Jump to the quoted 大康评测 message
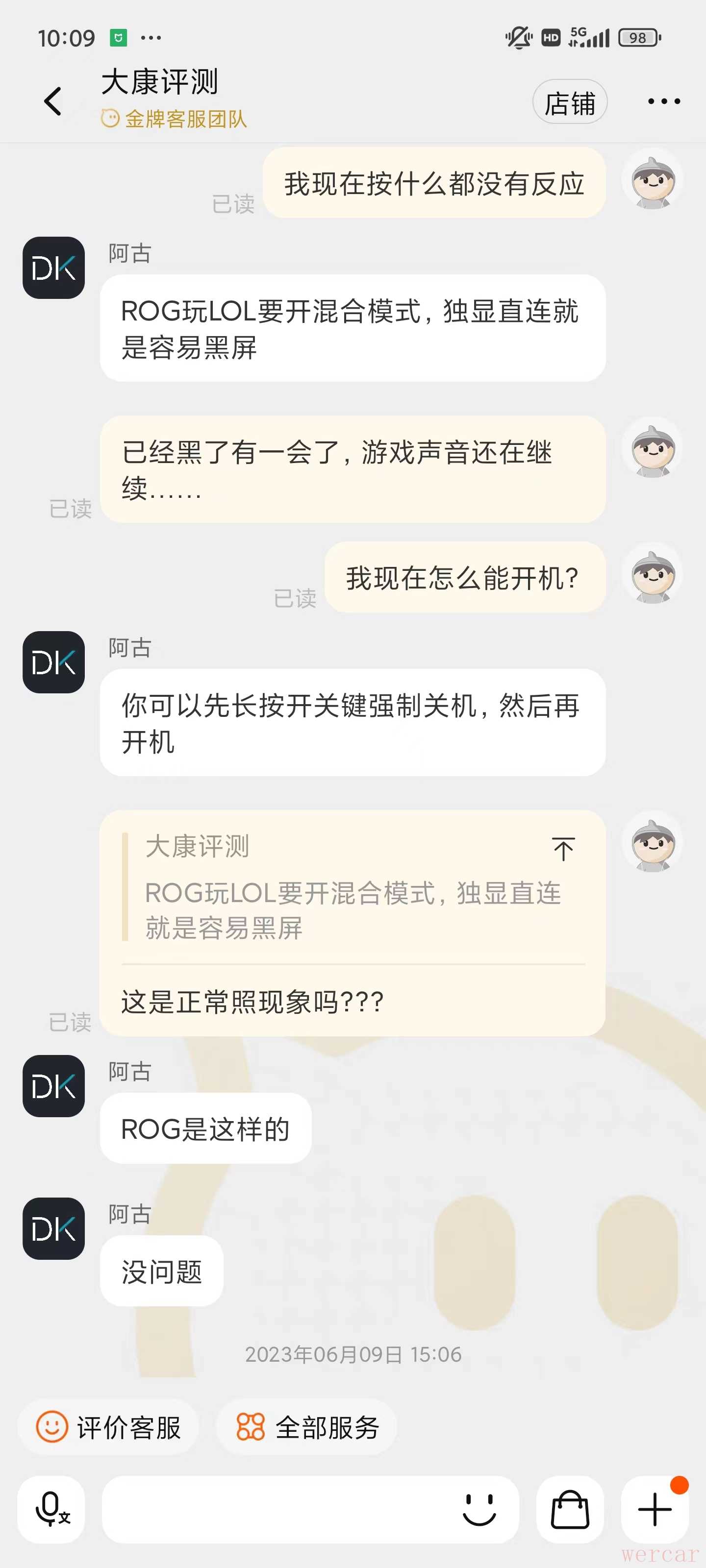Image resolution: width=706 pixels, height=1568 pixels. pos(563,849)
